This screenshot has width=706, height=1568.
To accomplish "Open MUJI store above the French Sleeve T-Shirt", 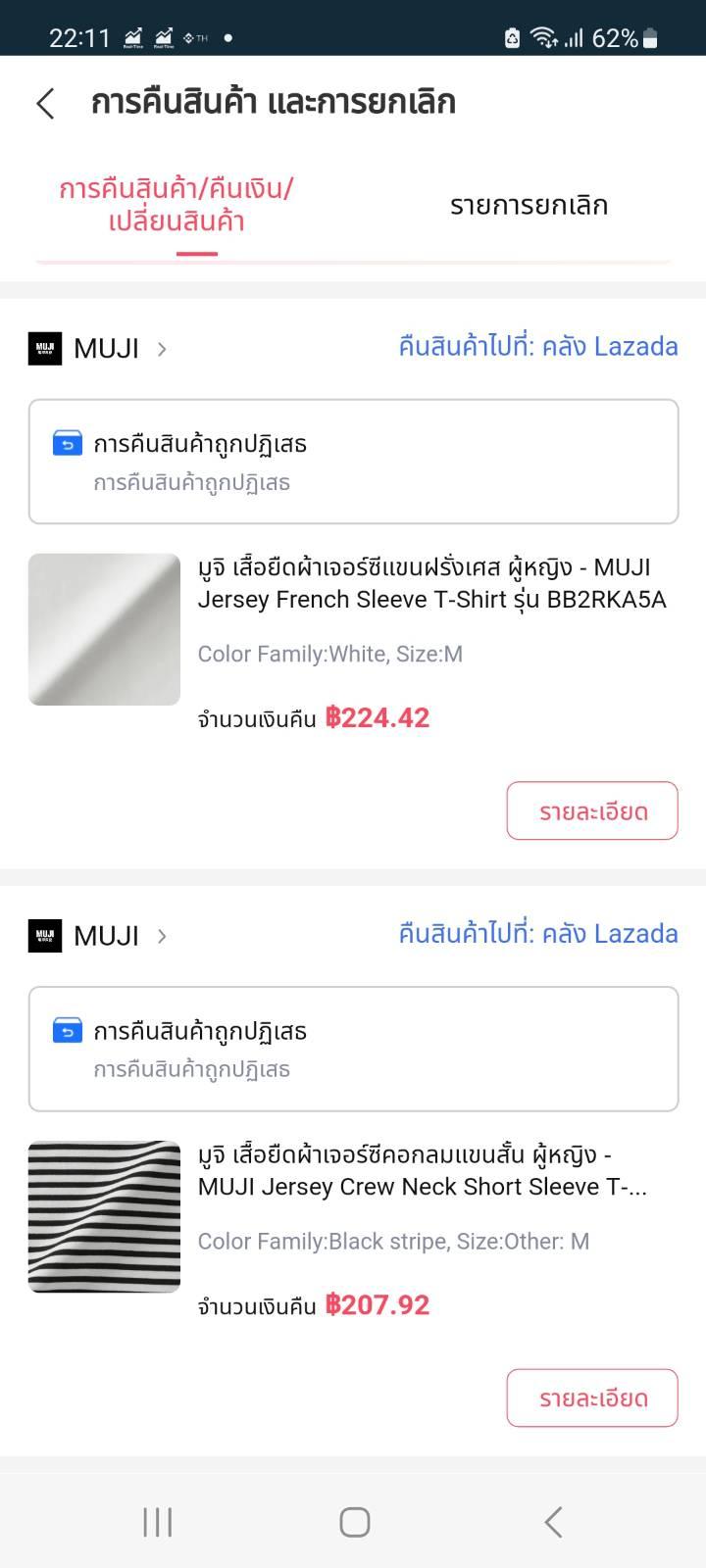I will (98, 348).
